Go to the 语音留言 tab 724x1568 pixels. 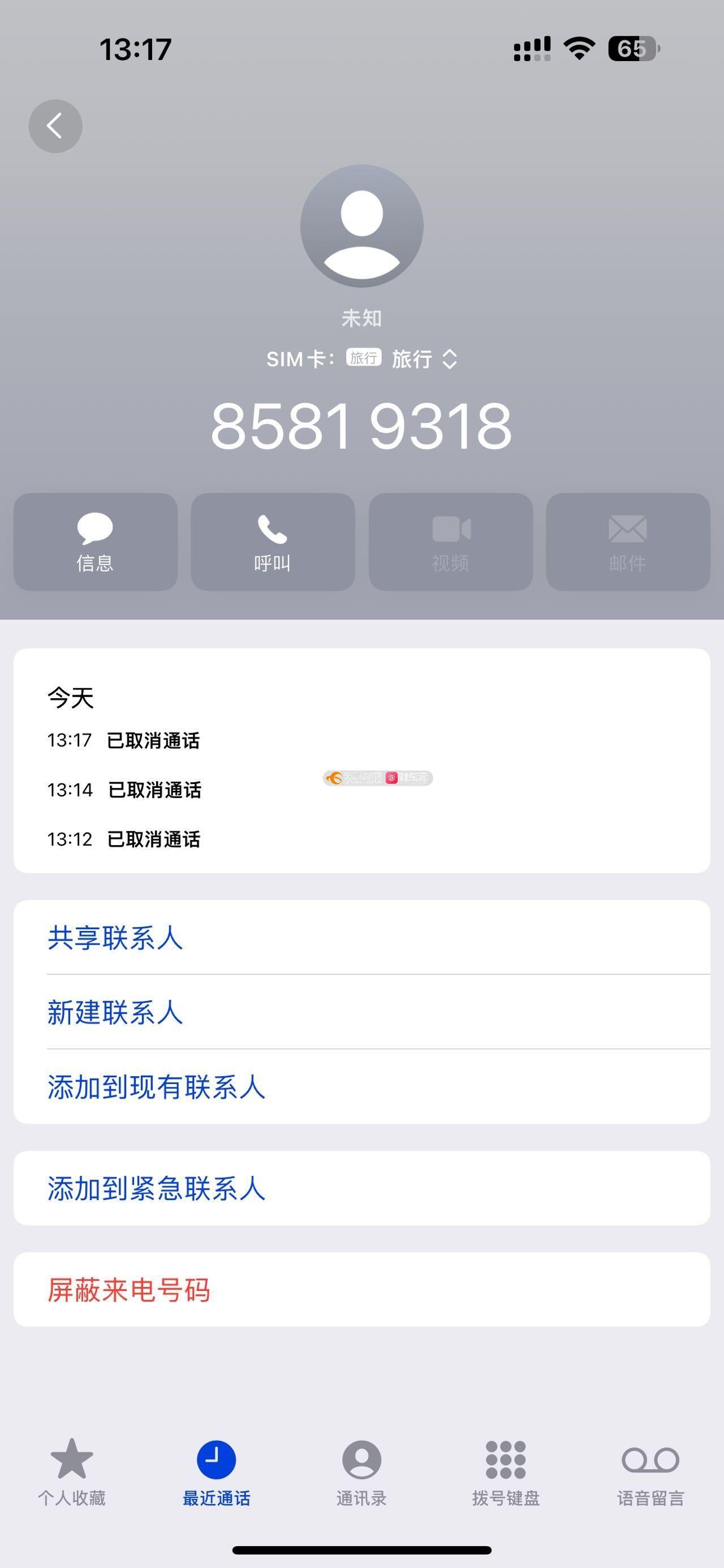point(650,1472)
